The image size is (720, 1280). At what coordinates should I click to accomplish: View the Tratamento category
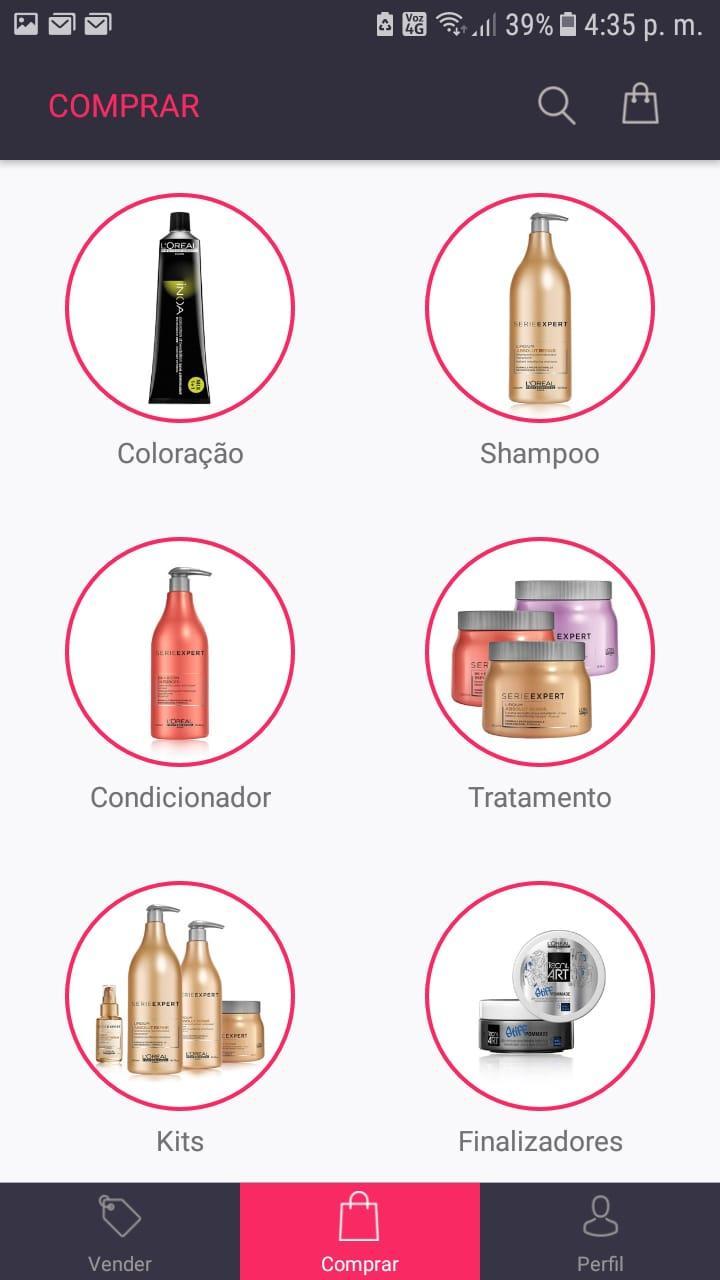tap(540, 652)
